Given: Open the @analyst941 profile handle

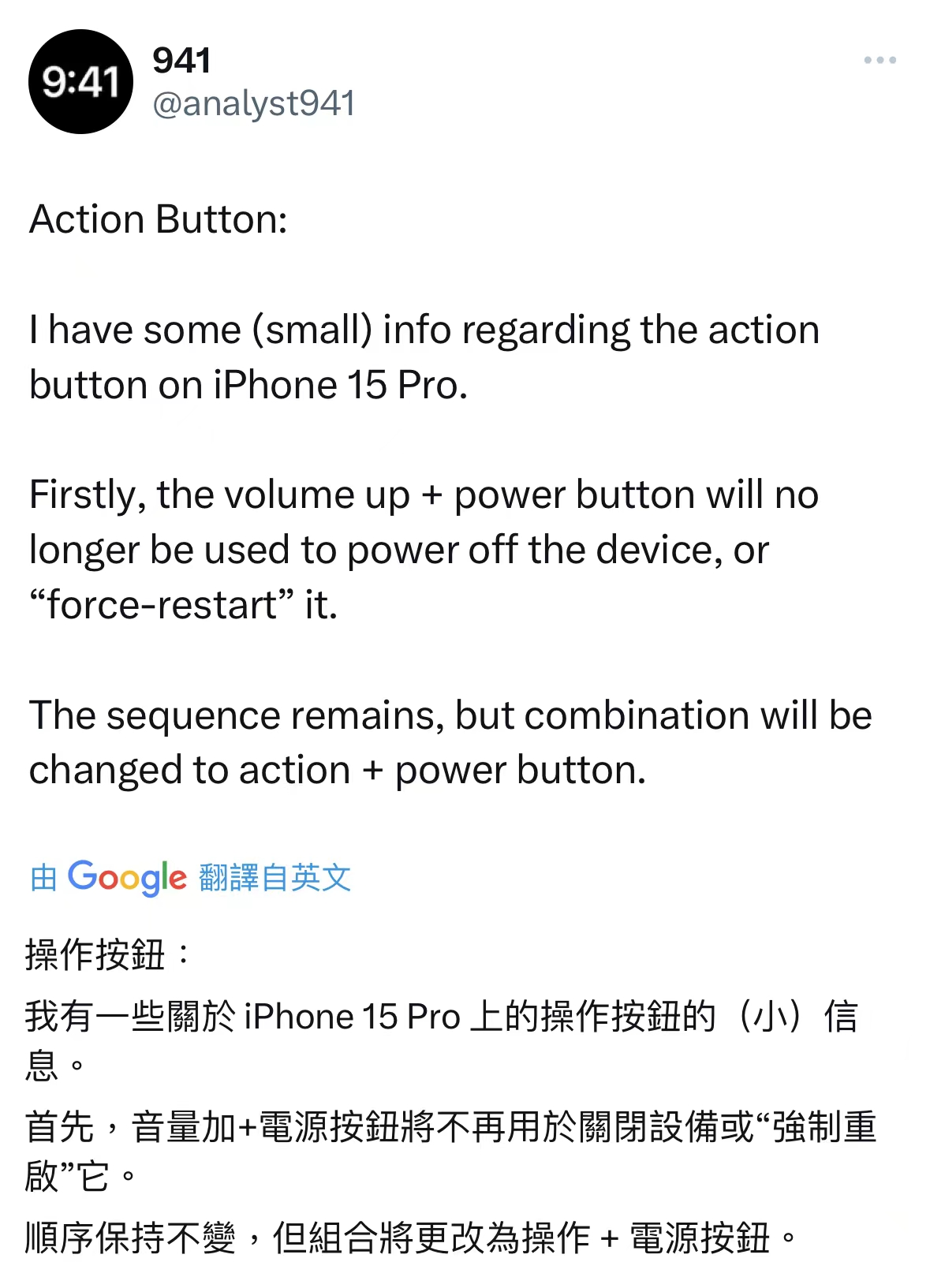Looking at the screenshot, I should coord(253,104).
